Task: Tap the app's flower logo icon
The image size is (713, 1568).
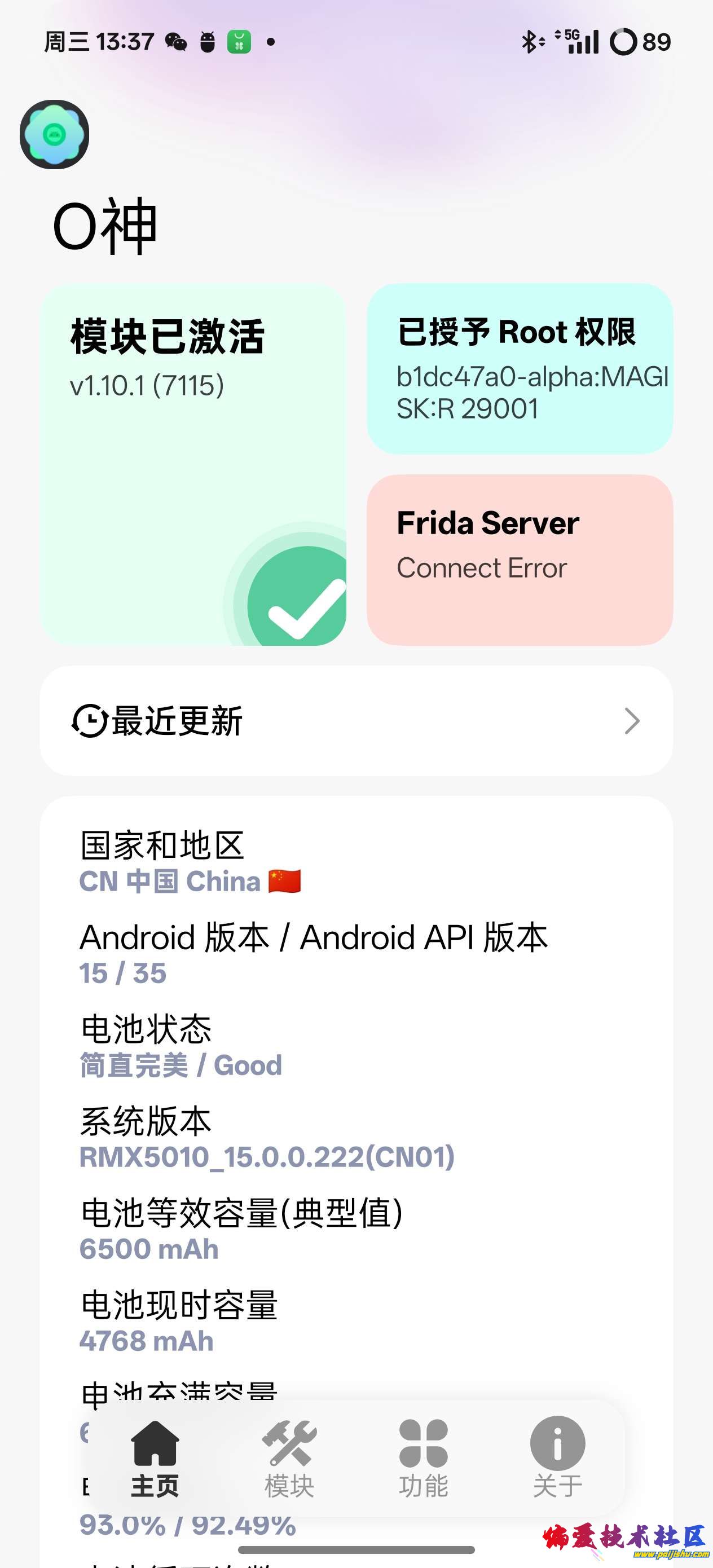Action: 54,135
